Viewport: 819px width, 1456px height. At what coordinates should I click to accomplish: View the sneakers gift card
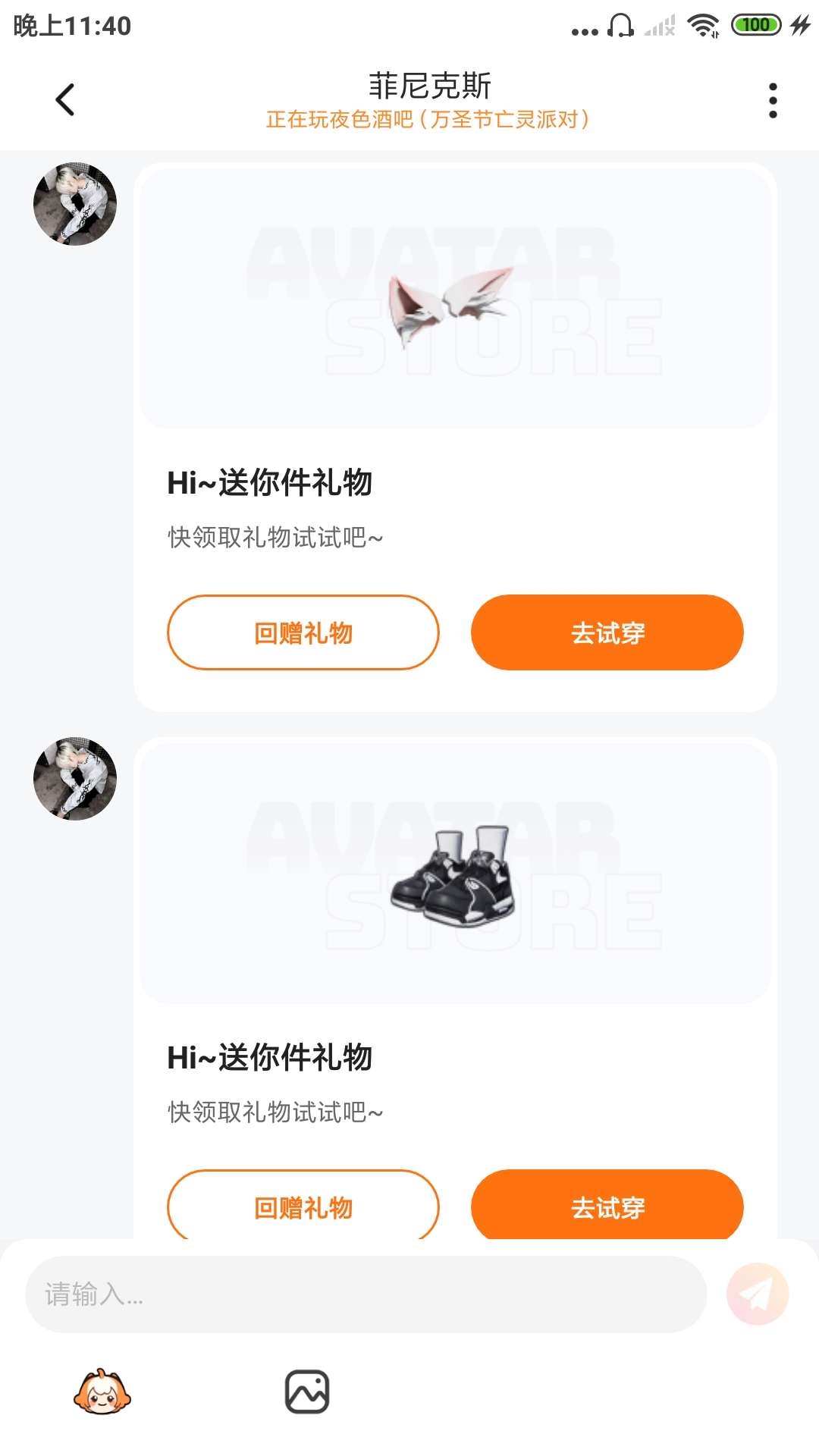tap(455, 874)
